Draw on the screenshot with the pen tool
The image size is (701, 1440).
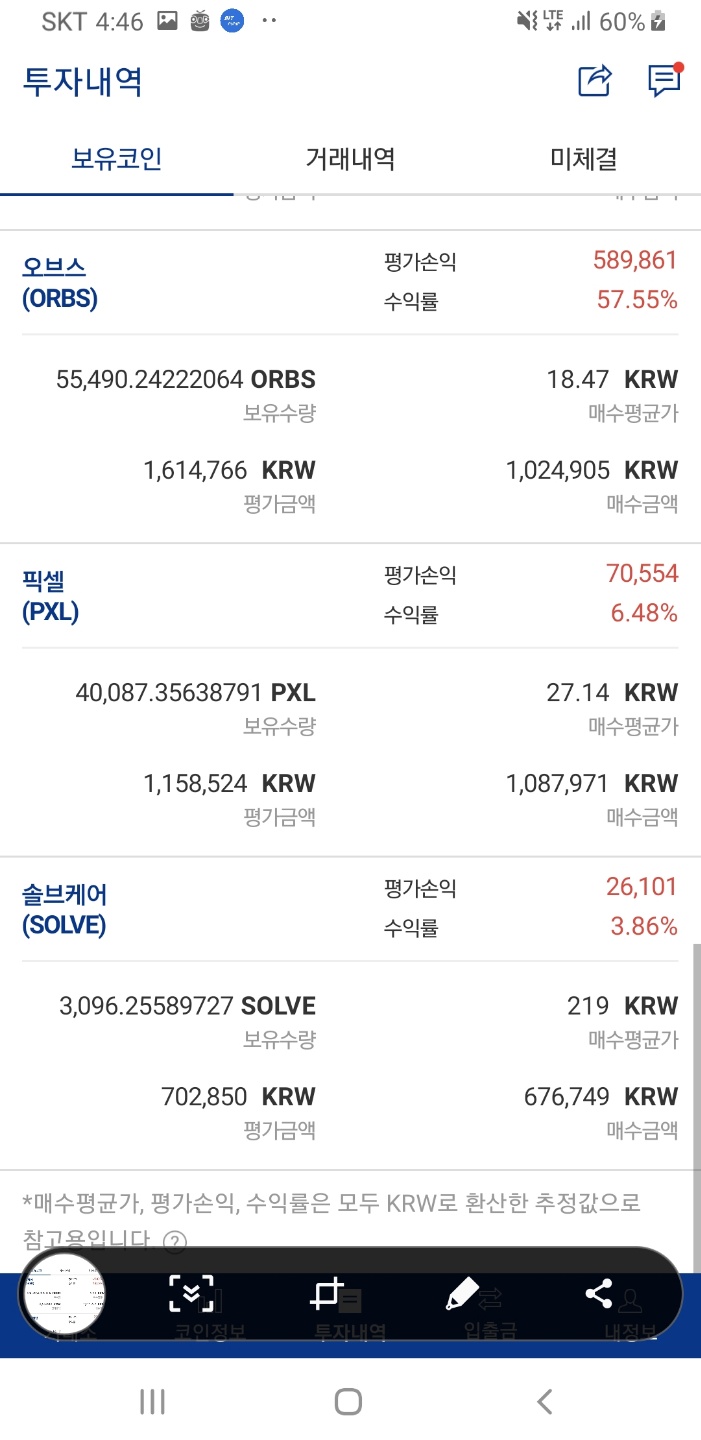pos(461,1294)
